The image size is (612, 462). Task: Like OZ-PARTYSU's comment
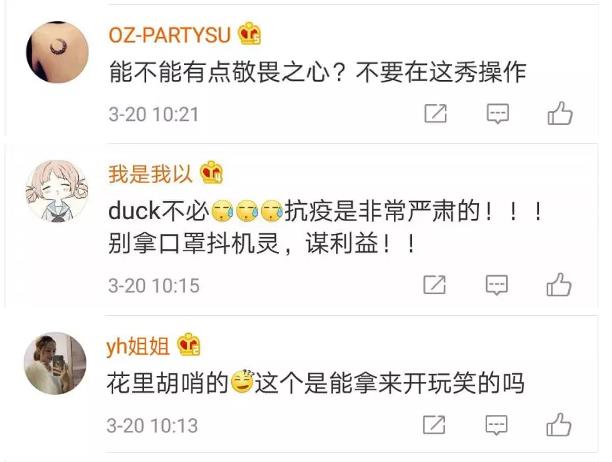point(560,114)
